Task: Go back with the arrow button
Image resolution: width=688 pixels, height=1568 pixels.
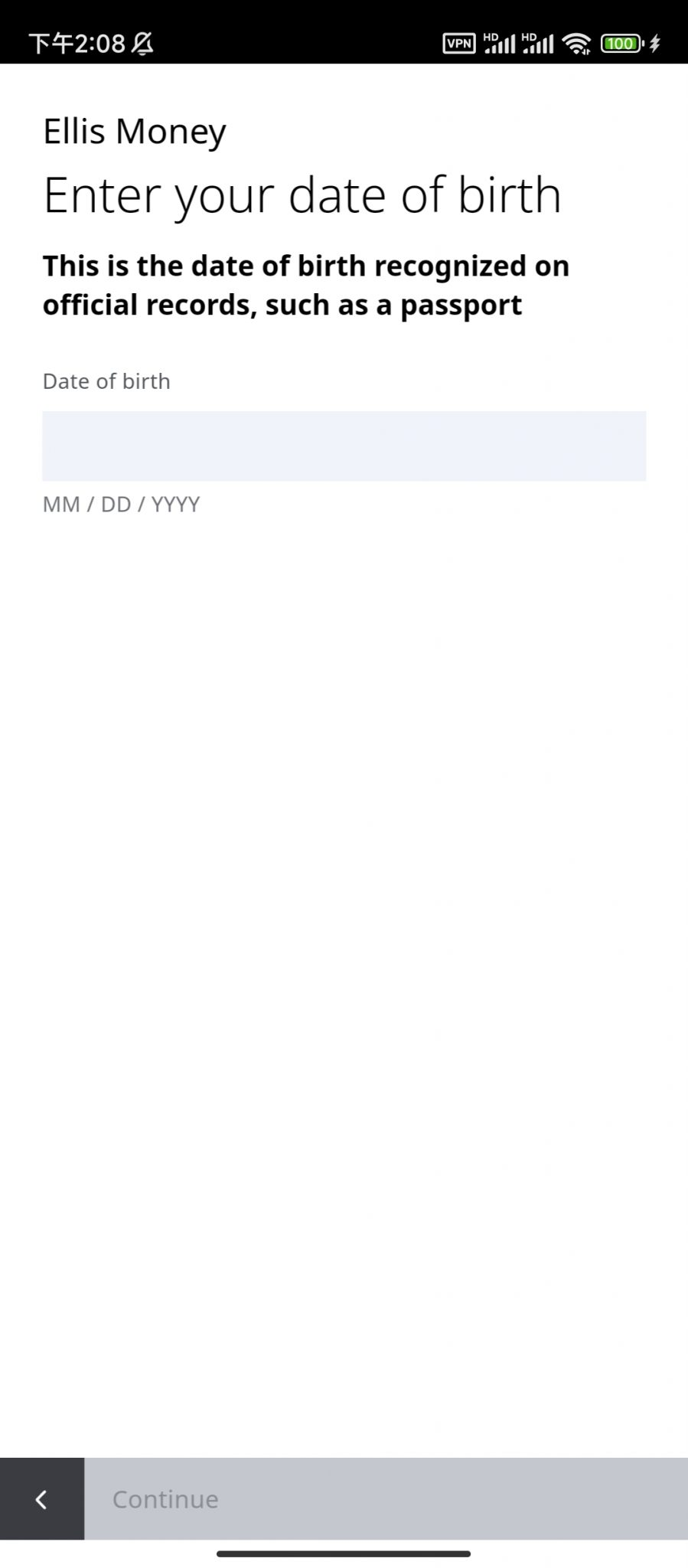Action: pos(42,1498)
